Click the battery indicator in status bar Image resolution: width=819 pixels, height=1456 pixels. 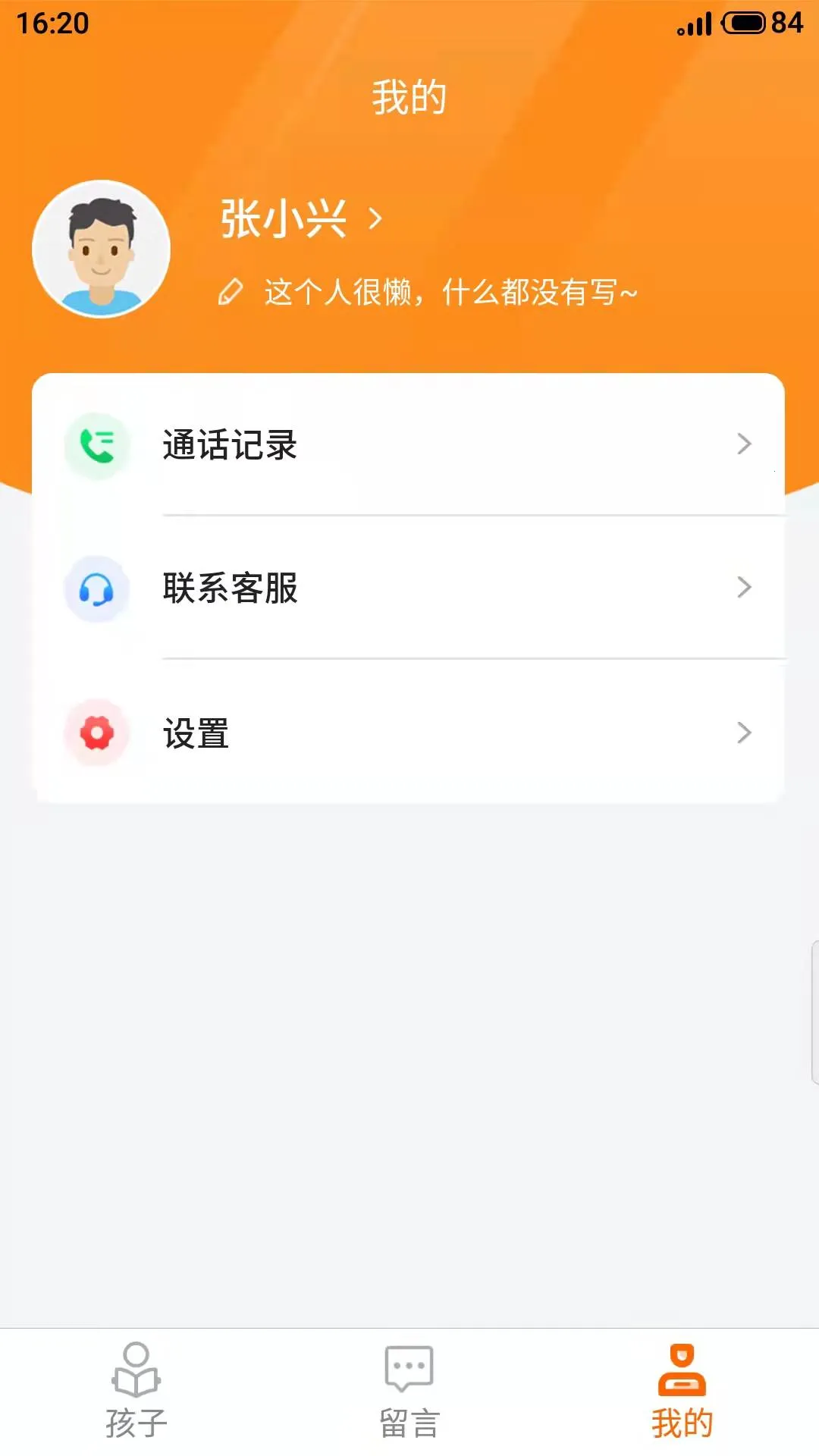[743, 23]
